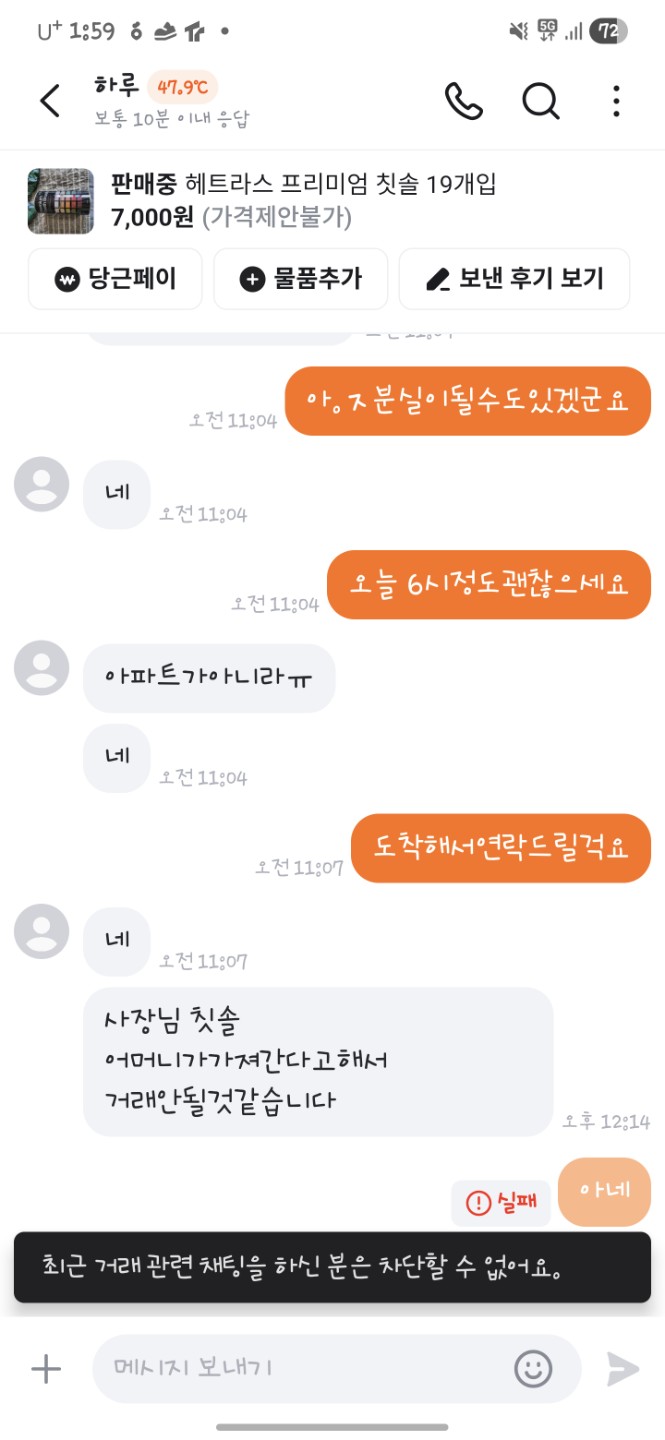Open the emoji sticker picker
Viewport: 665px width, 1440px height.
[x=533, y=1368]
